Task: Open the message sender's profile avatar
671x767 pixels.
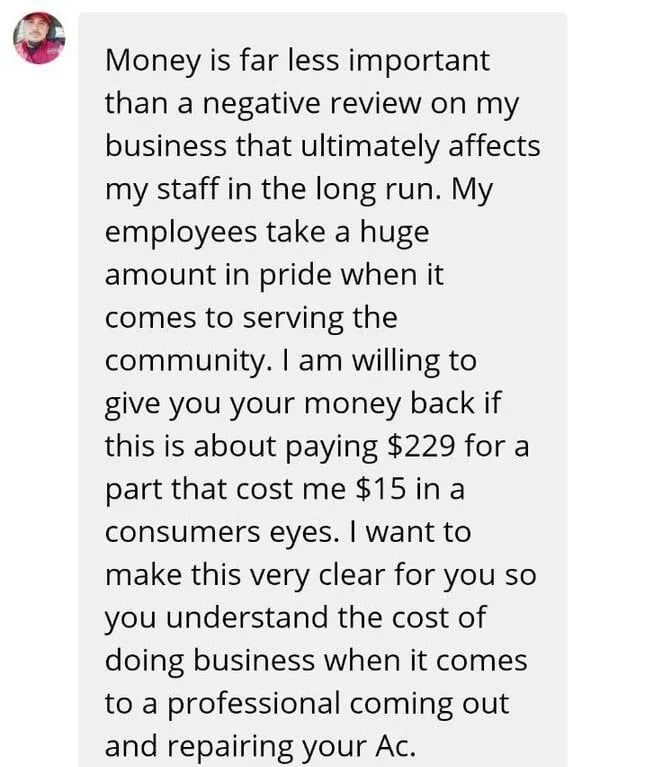Action: coord(39,39)
